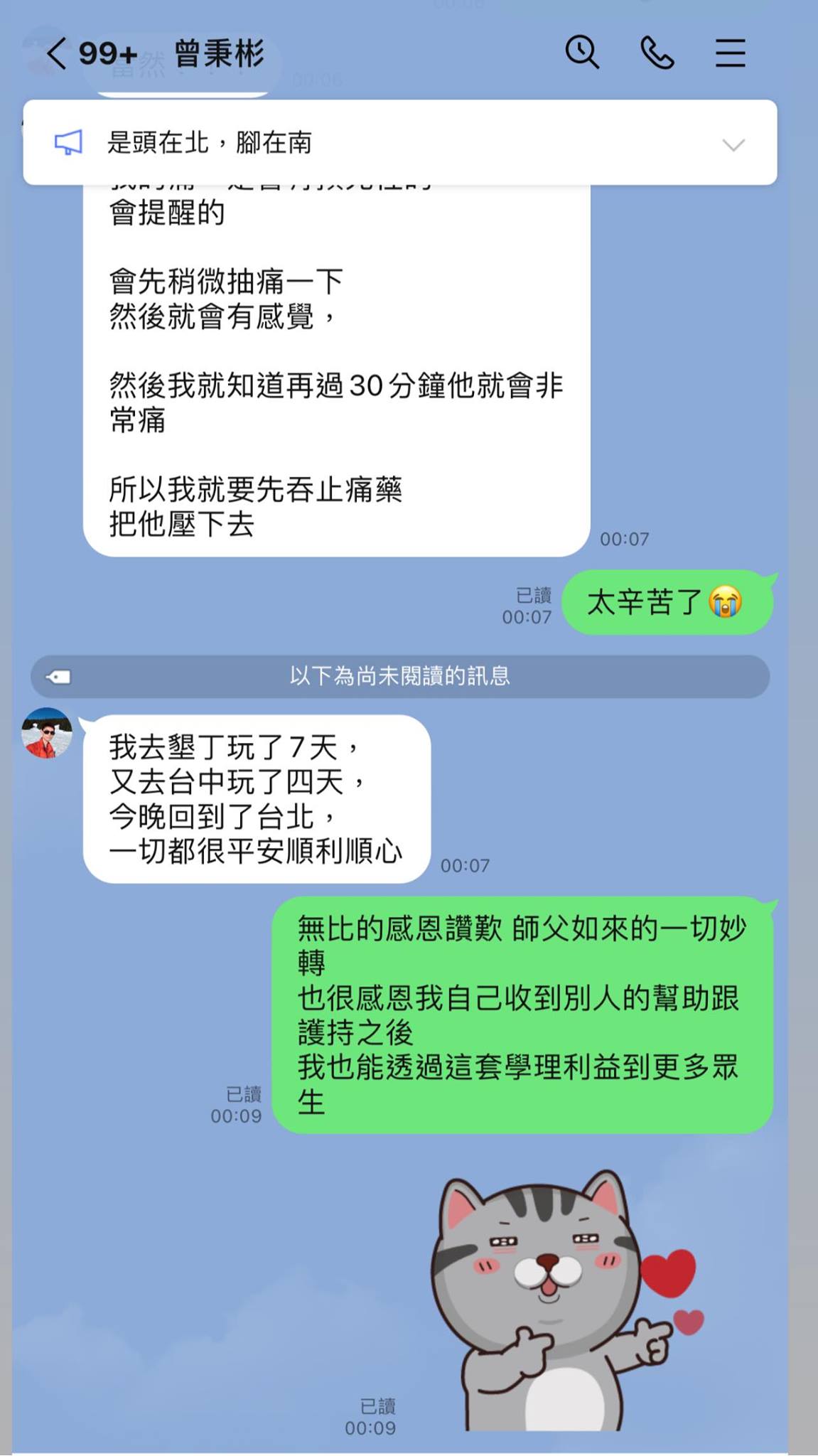The width and height of the screenshot is (818, 1456).
Task: Start a voice call with 曾秉彬
Action: [x=657, y=53]
